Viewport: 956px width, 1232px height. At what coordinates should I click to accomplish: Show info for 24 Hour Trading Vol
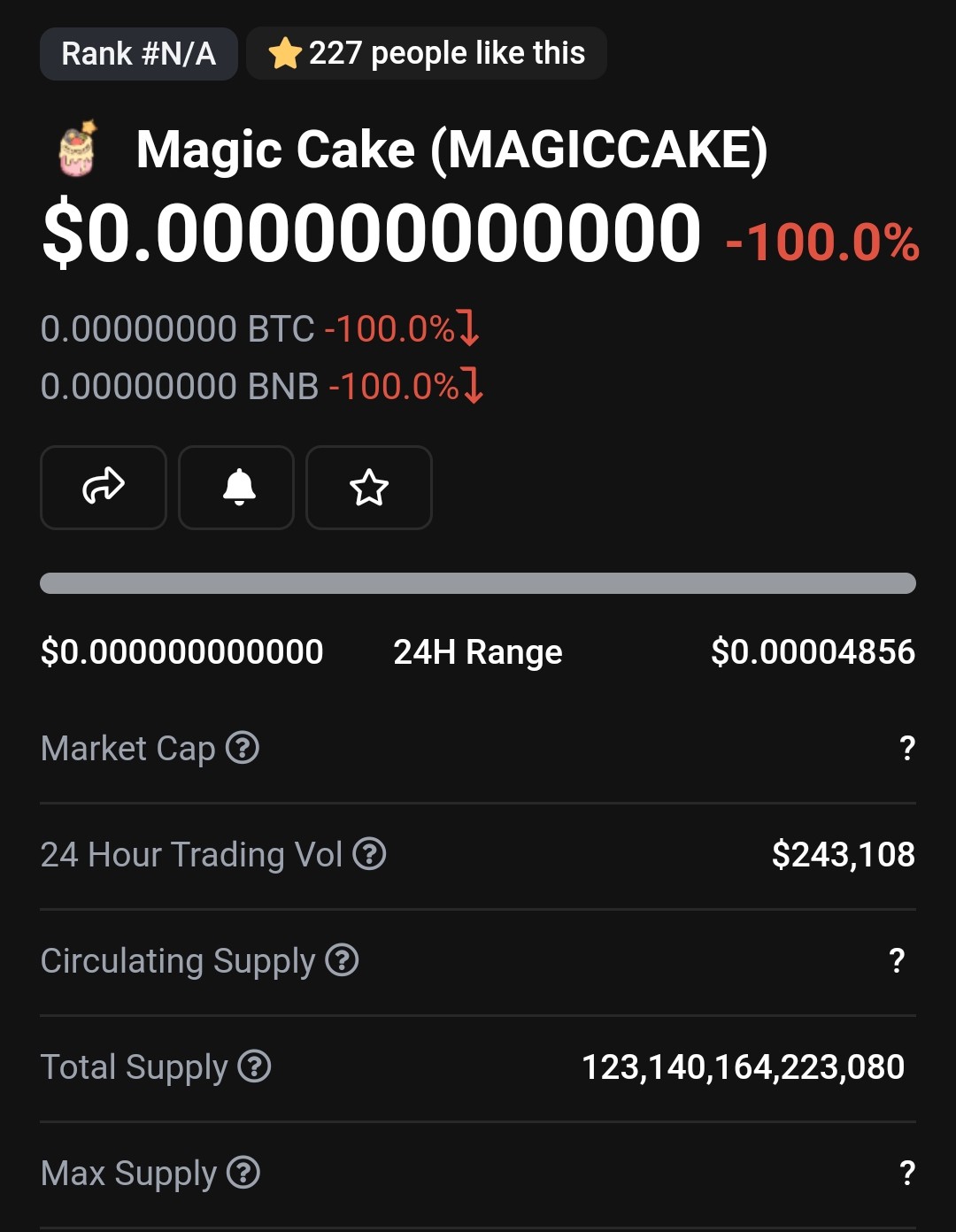(369, 854)
